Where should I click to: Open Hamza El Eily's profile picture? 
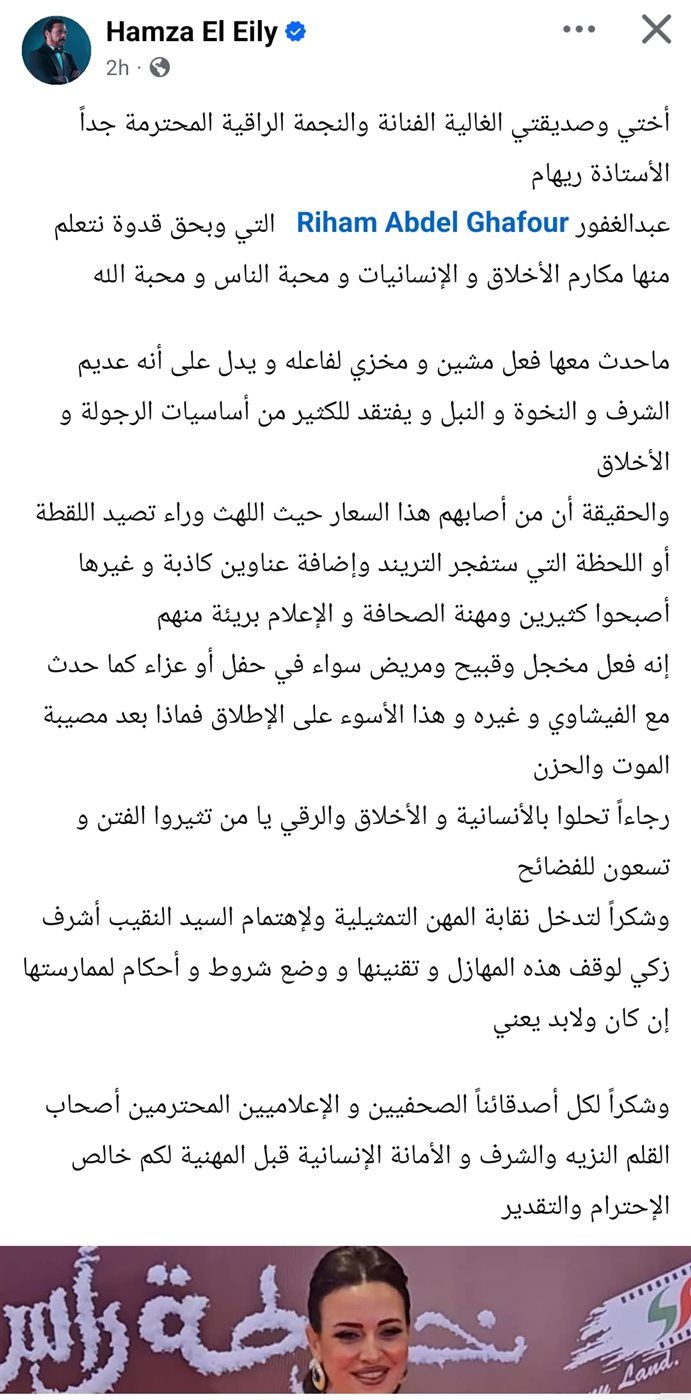tap(56, 50)
